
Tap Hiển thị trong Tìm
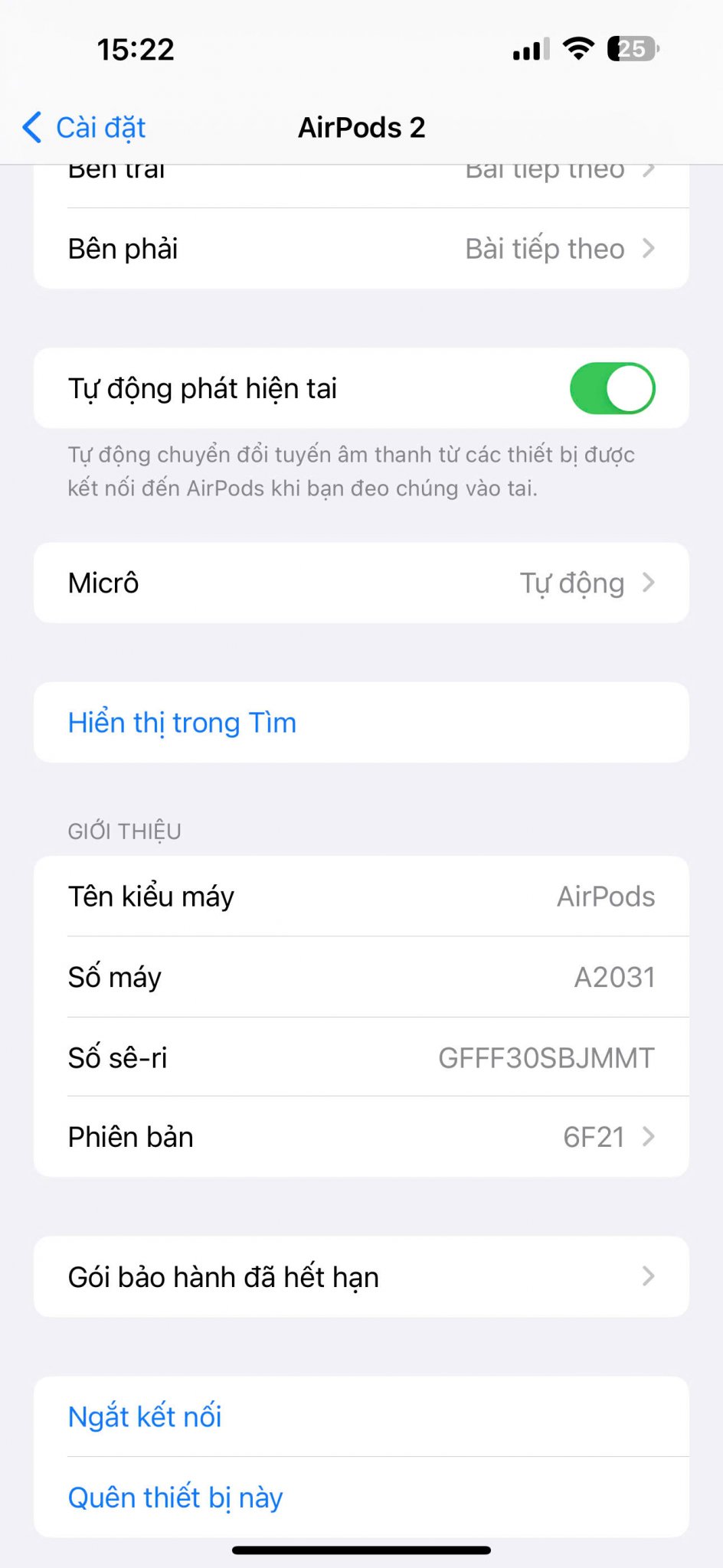point(182,723)
